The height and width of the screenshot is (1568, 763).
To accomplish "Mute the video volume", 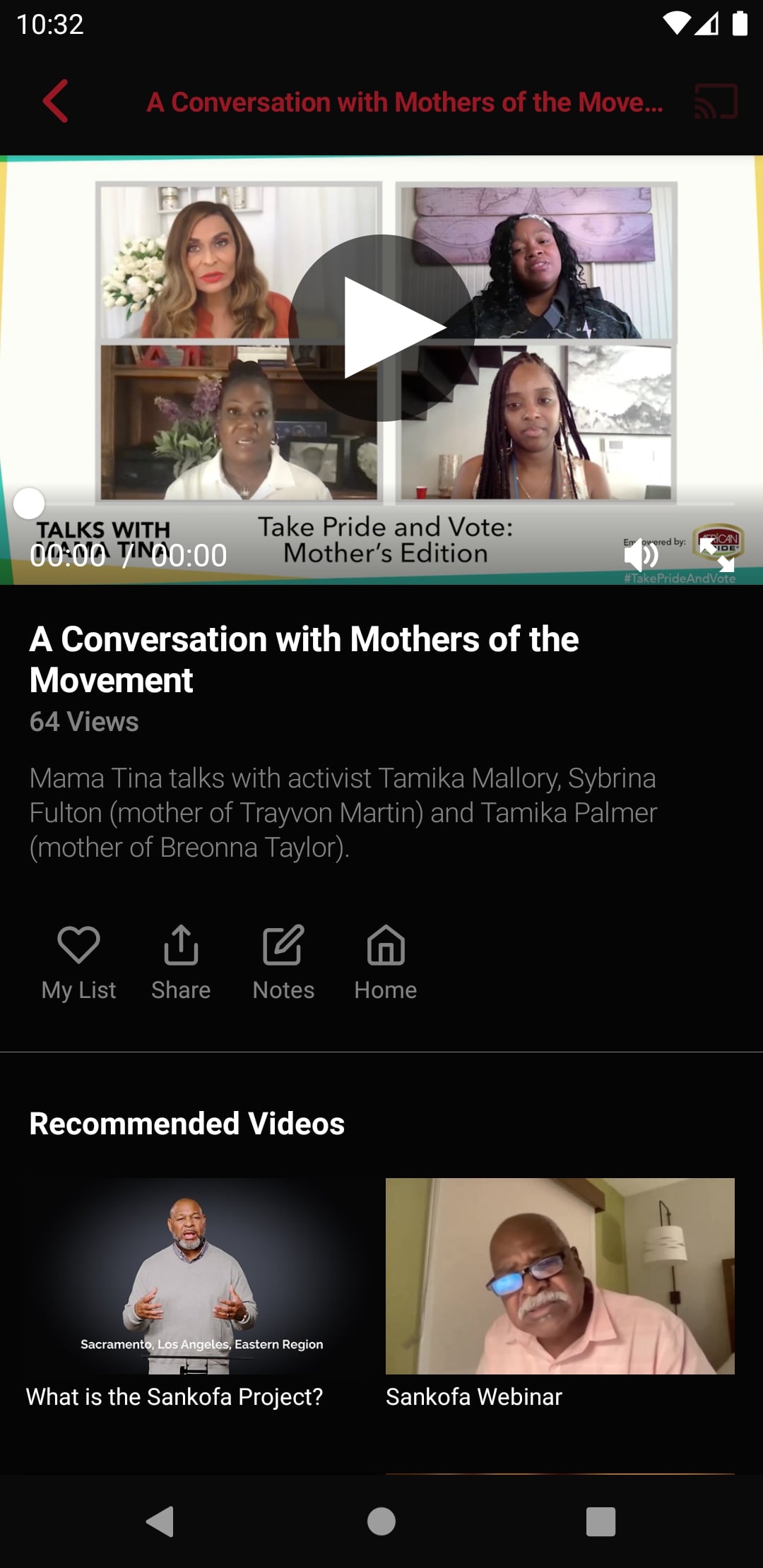I will coord(641,555).
